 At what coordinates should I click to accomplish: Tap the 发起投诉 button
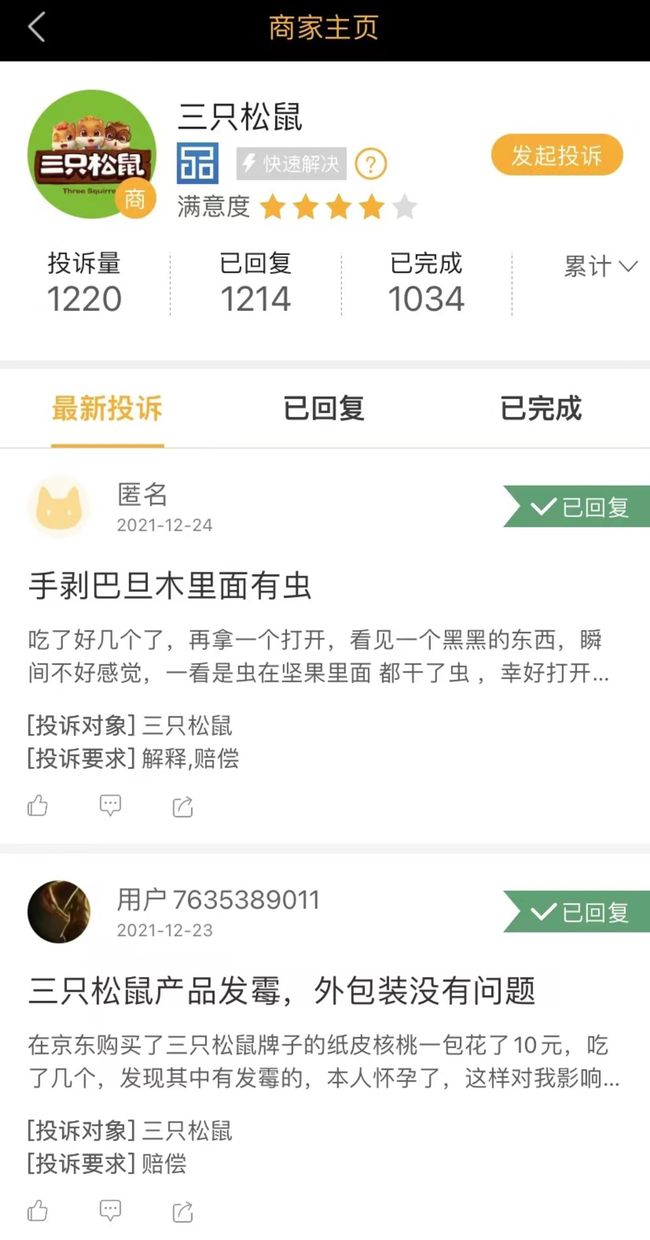point(557,156)
